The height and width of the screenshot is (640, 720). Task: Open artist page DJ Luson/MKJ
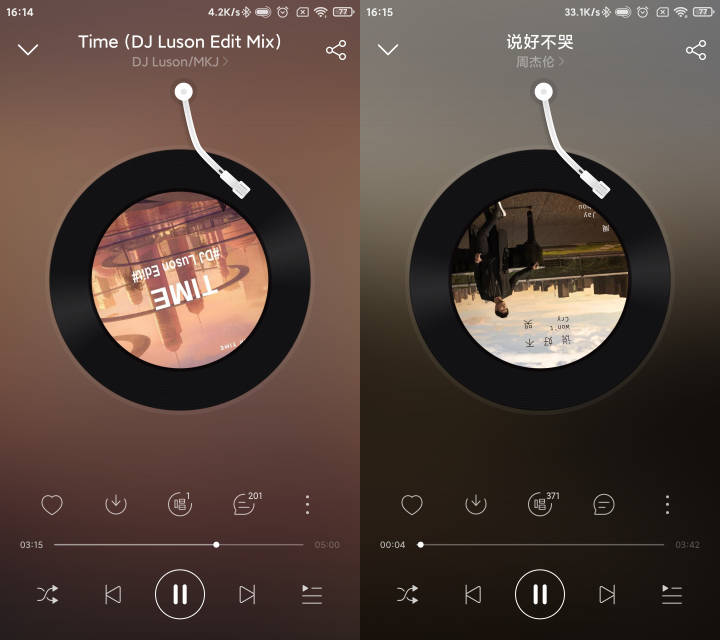click(x=179, y=62)
